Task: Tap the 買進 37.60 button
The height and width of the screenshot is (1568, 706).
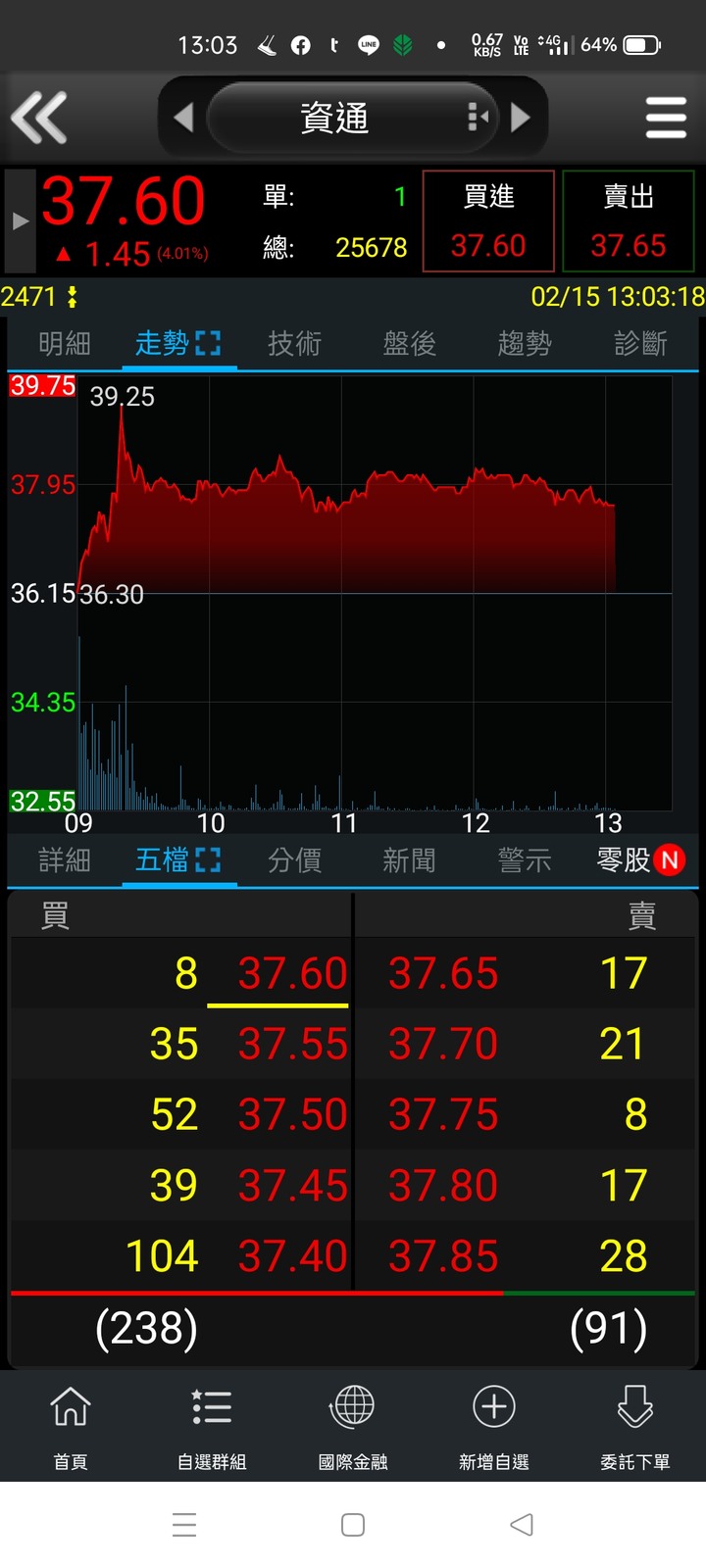Action: tap(488, 221)
